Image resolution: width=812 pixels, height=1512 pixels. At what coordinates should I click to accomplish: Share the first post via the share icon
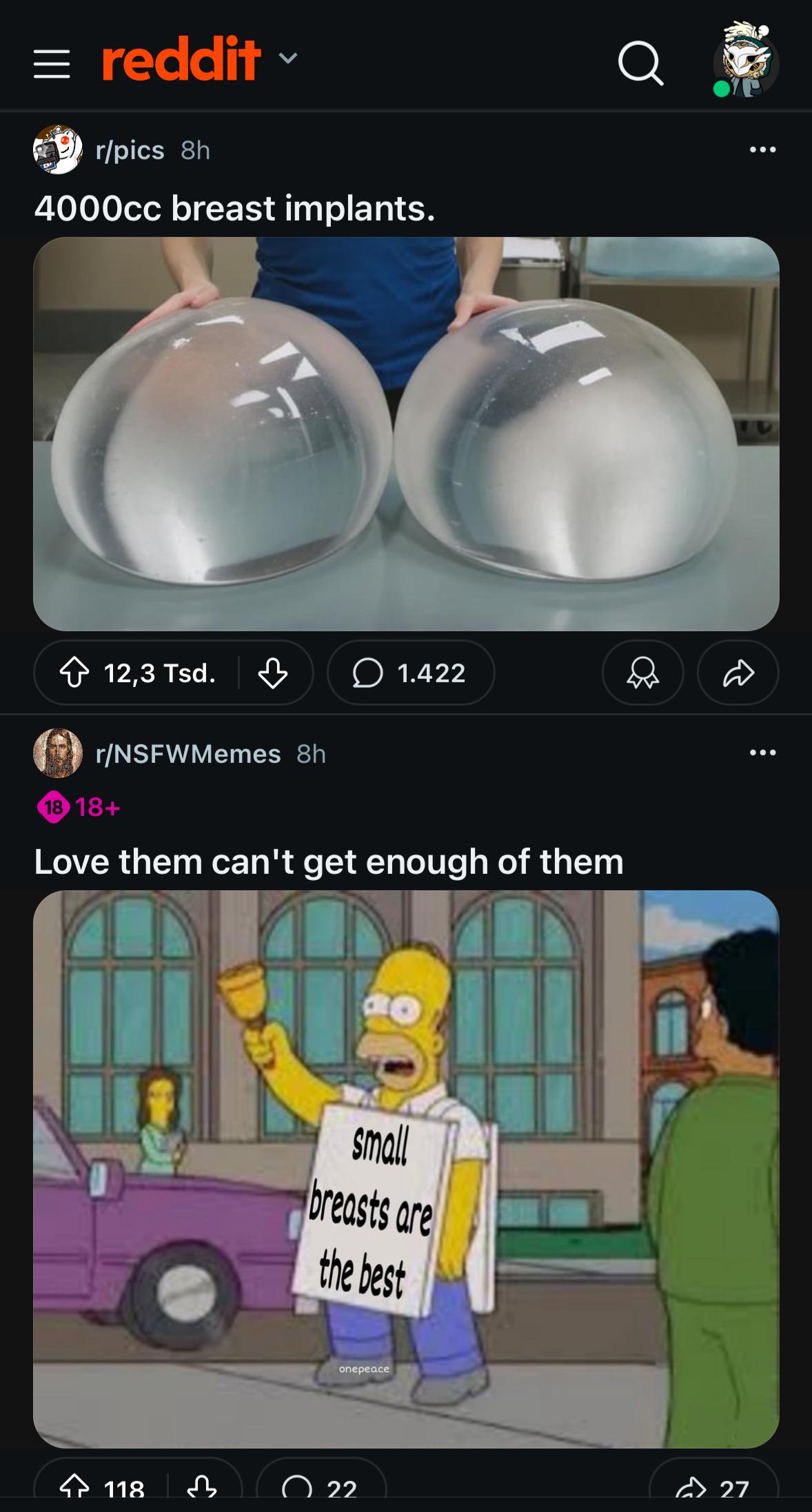737,673
